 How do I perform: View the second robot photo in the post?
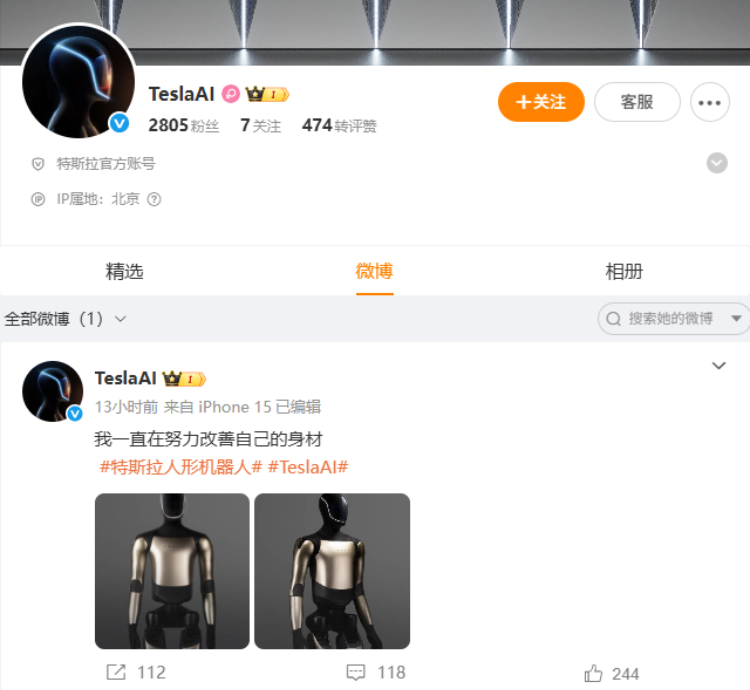tap(332, 571)
